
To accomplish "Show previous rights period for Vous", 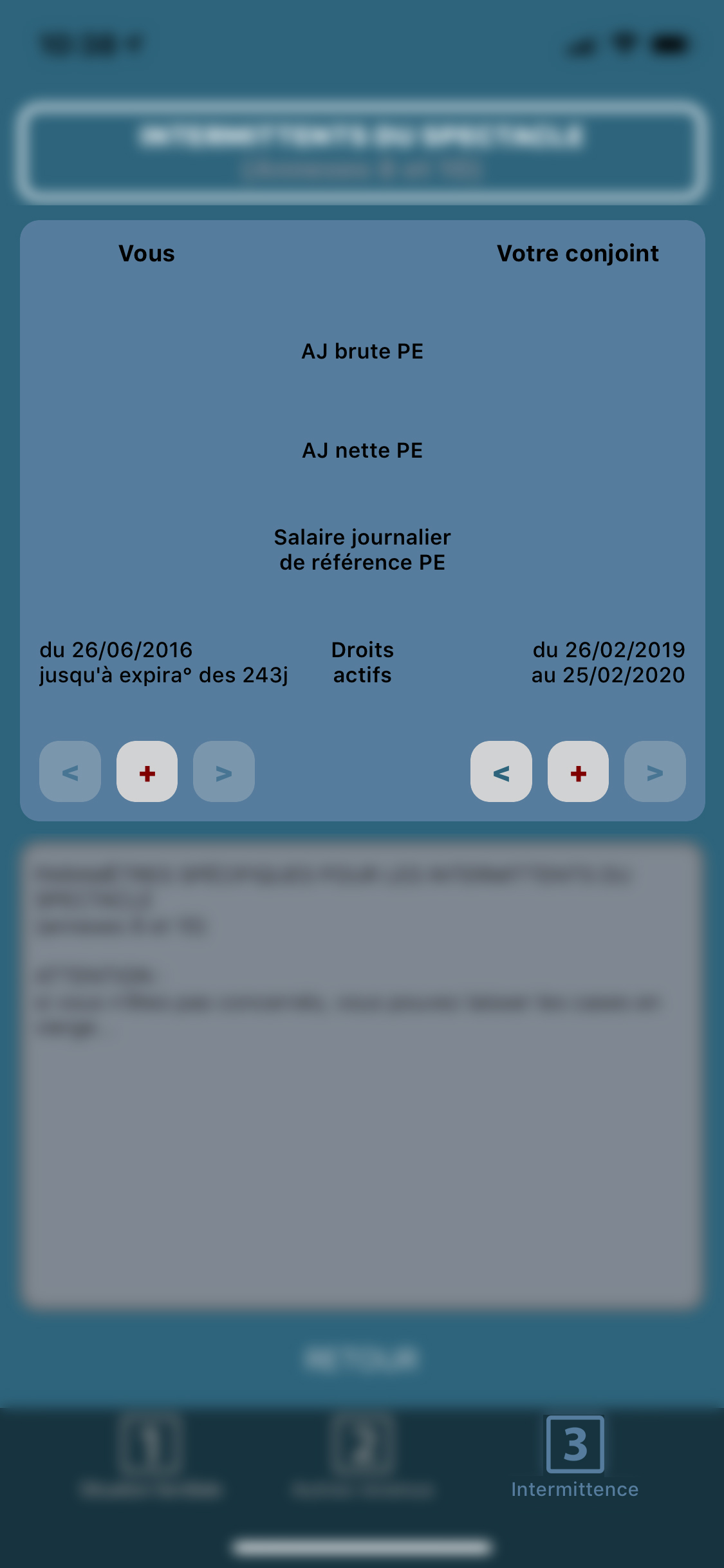I will [70, 772].
